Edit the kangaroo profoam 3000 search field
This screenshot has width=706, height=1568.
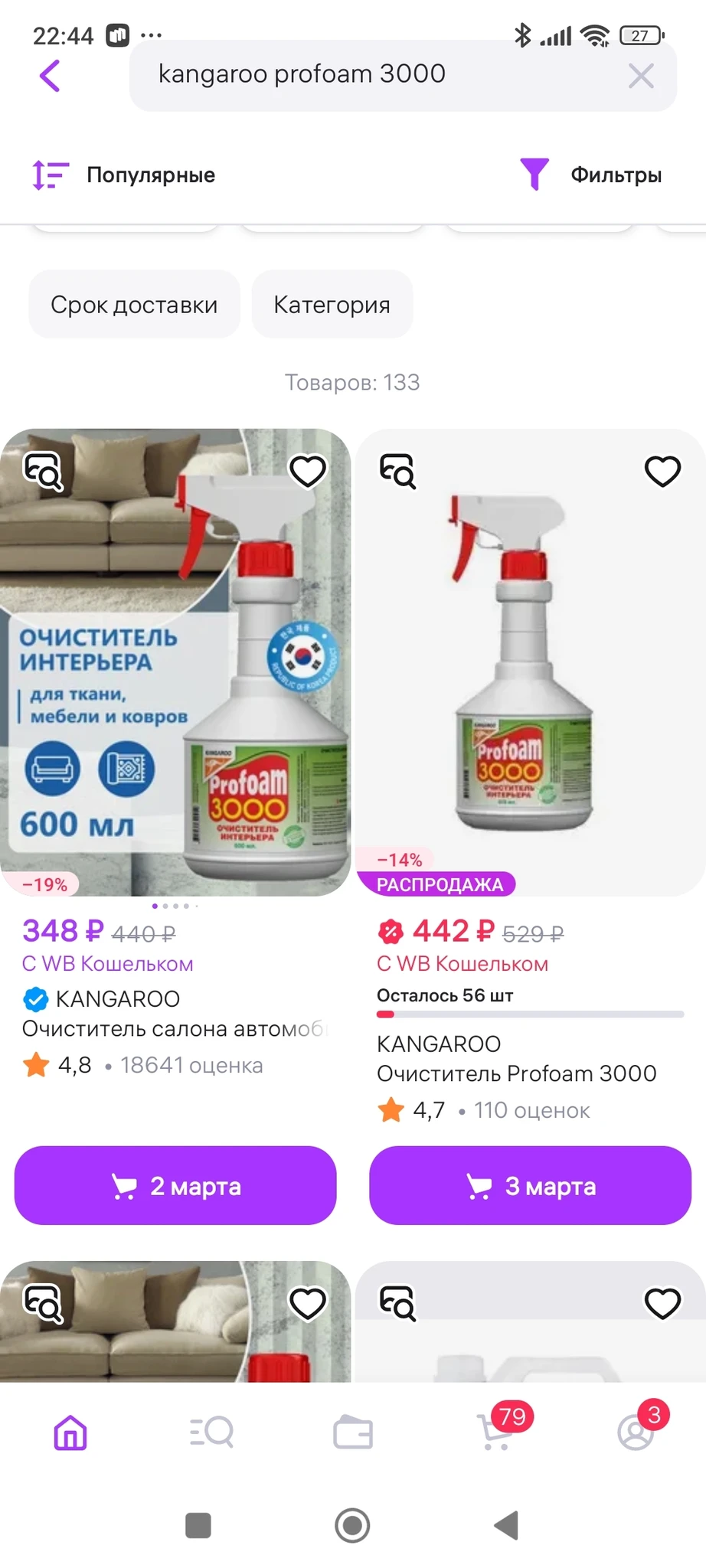[x=368, y=75]
